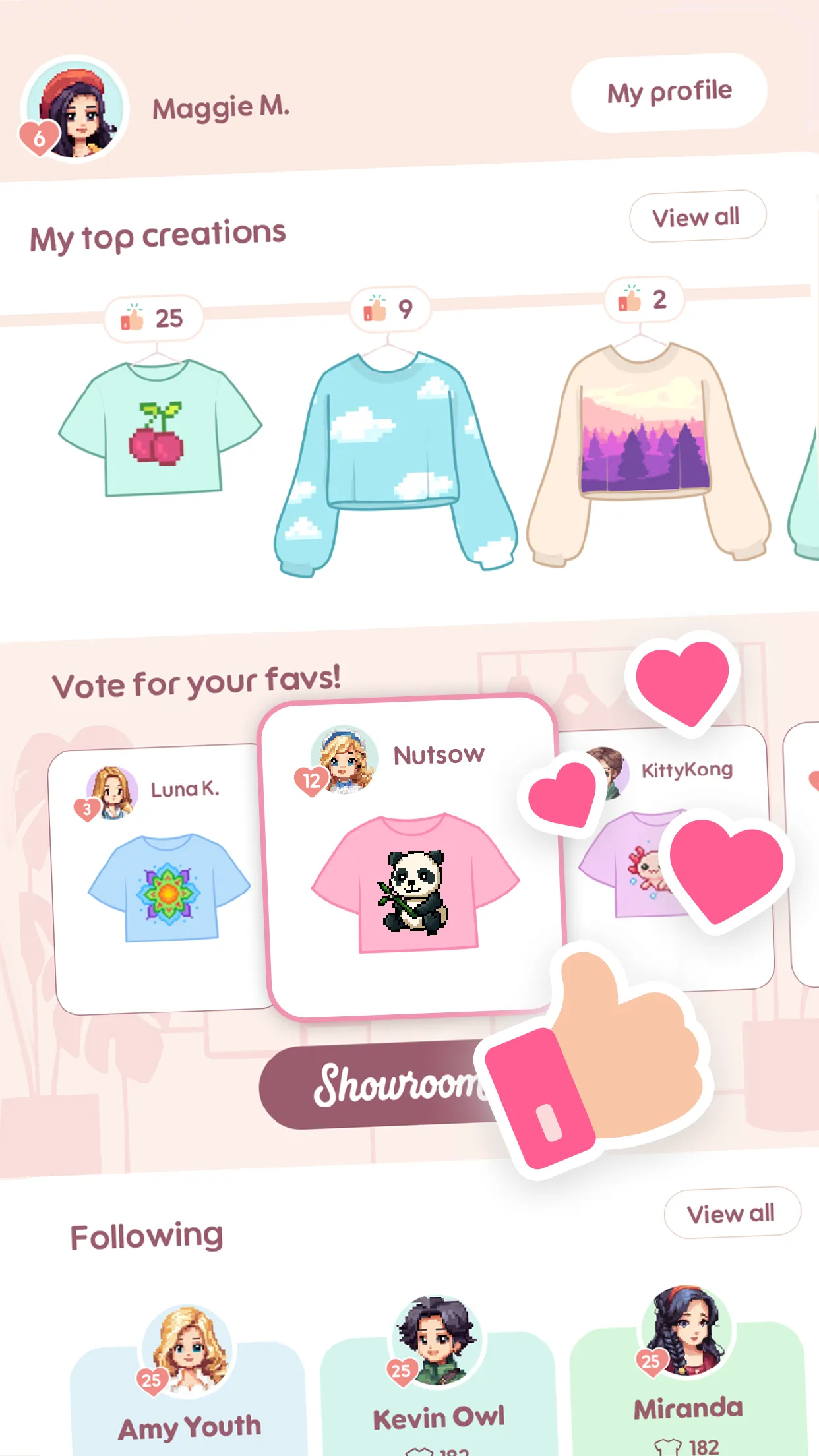
Task: Tap the like counter showing 25 above the cherry tee
Action: [153, 317]
